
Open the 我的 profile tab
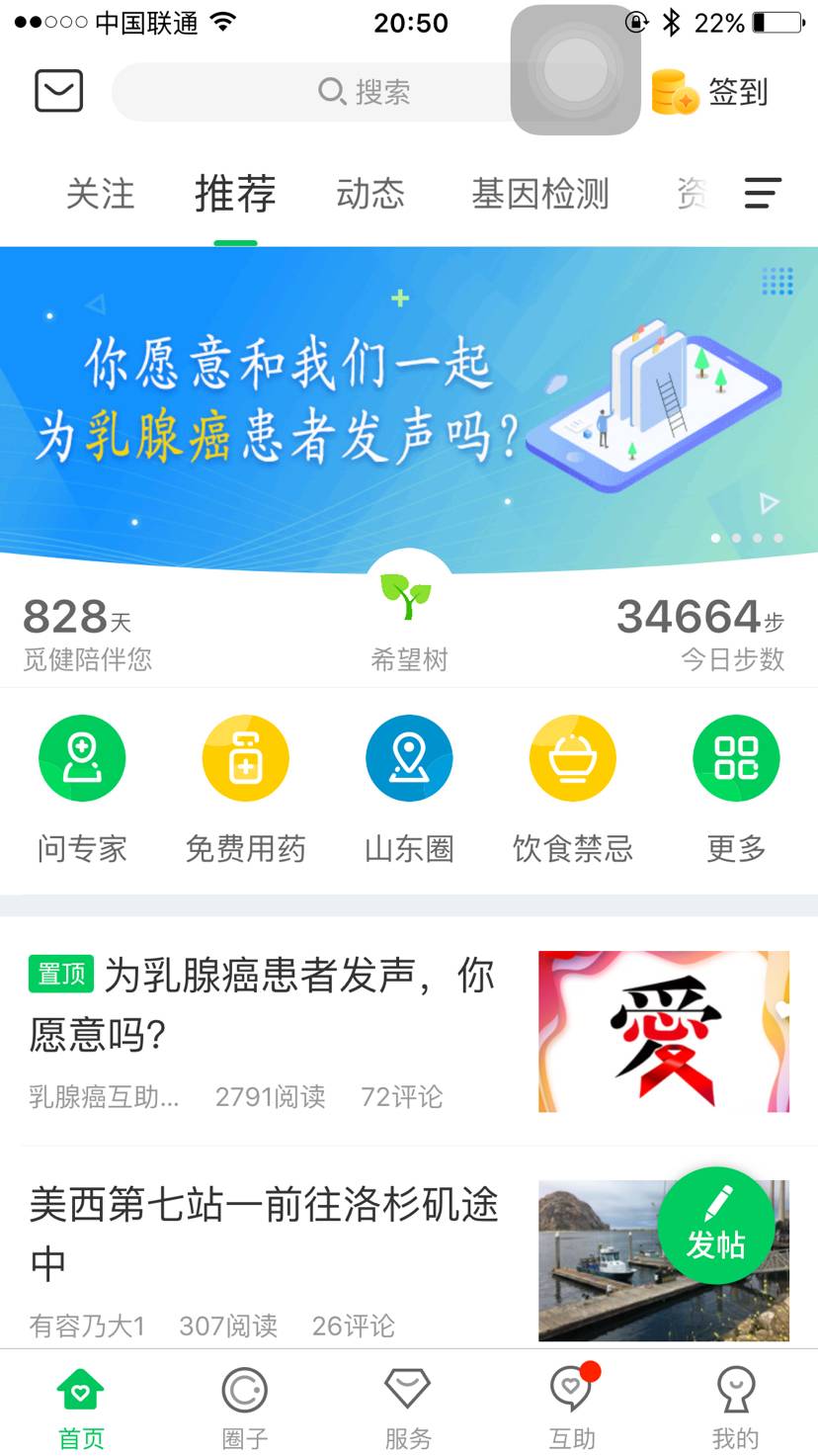735,1406
